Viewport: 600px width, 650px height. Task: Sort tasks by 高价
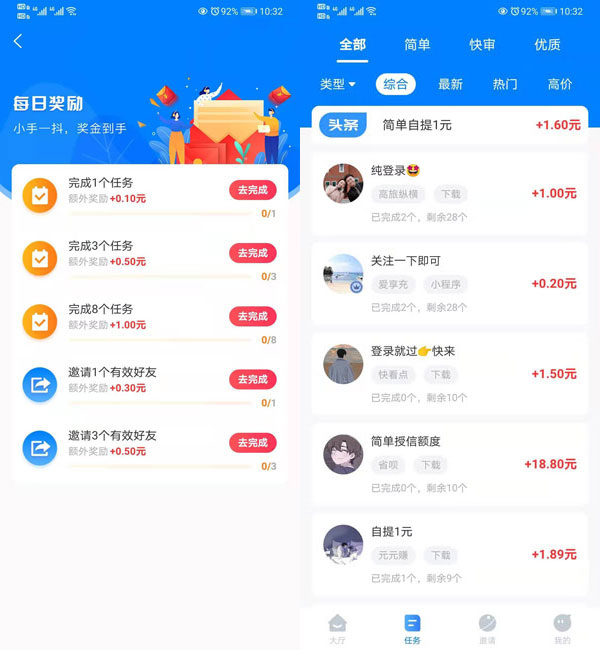560,84
